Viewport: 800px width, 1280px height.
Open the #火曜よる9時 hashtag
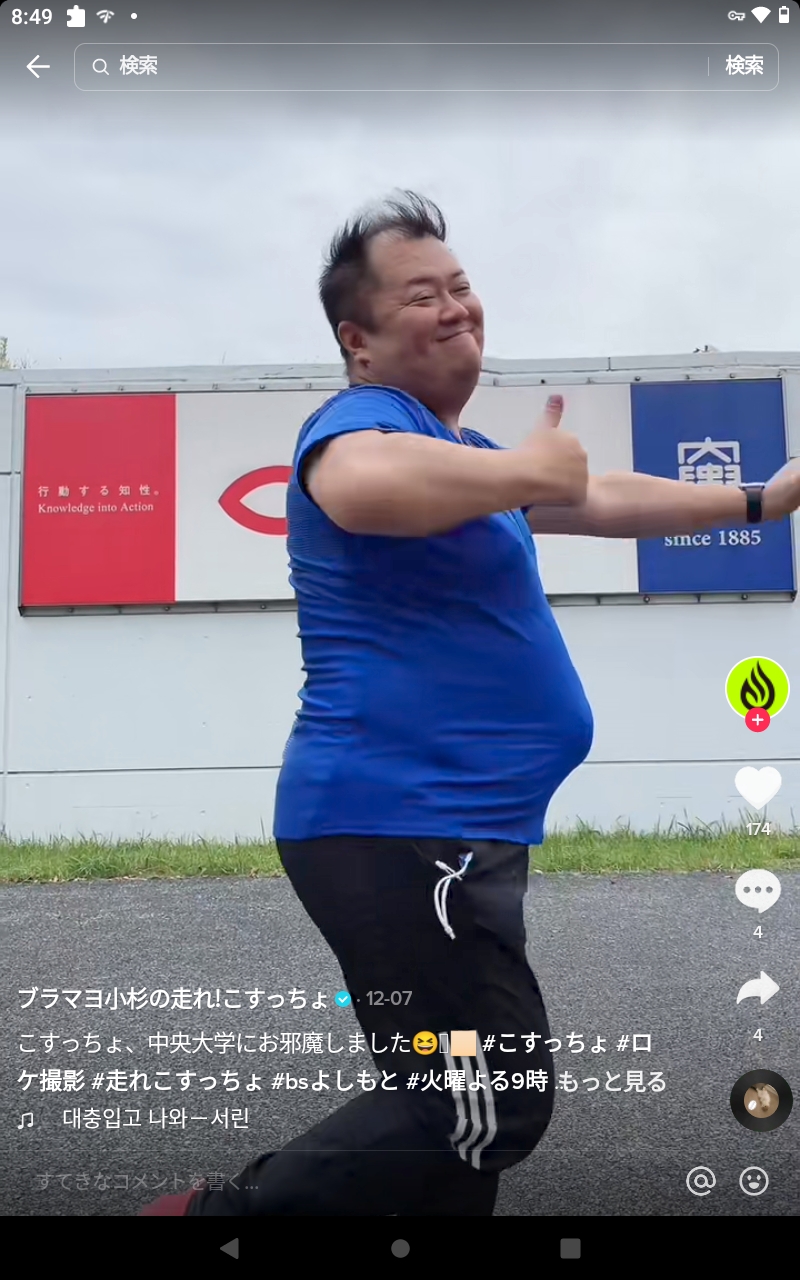click(x=478, y=1081)
